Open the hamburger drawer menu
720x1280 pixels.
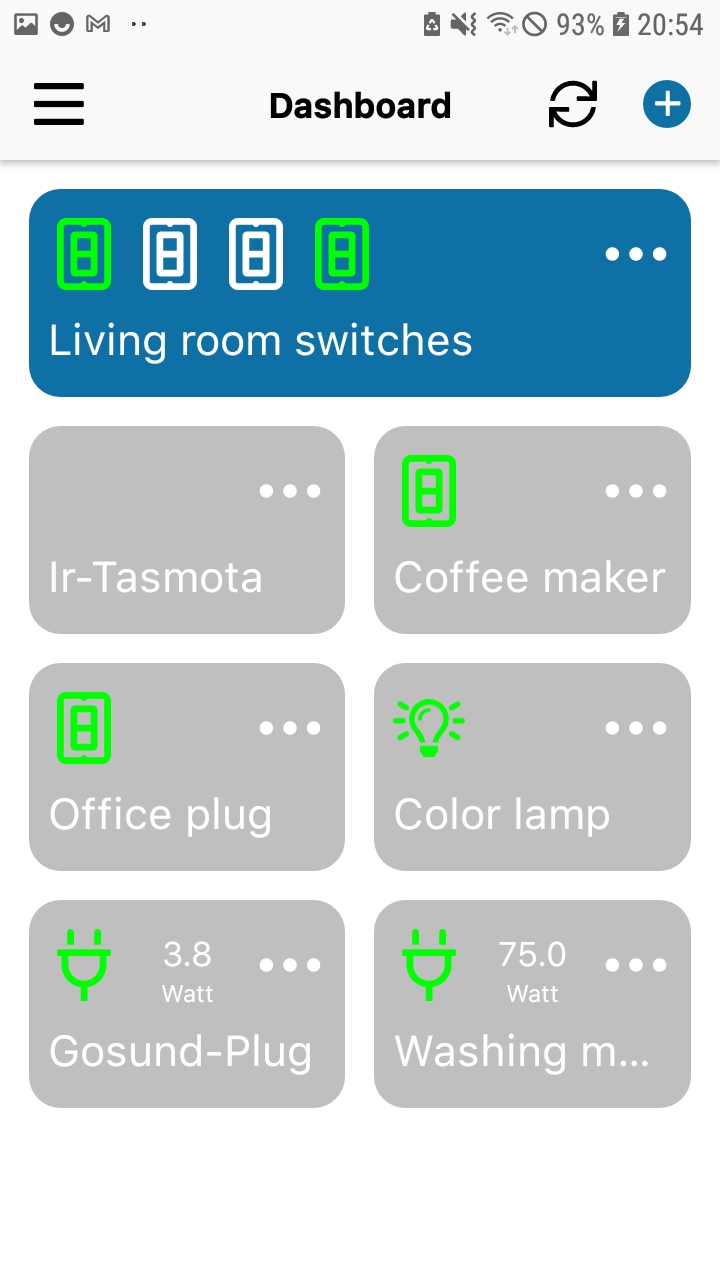(x=59, y=104)
